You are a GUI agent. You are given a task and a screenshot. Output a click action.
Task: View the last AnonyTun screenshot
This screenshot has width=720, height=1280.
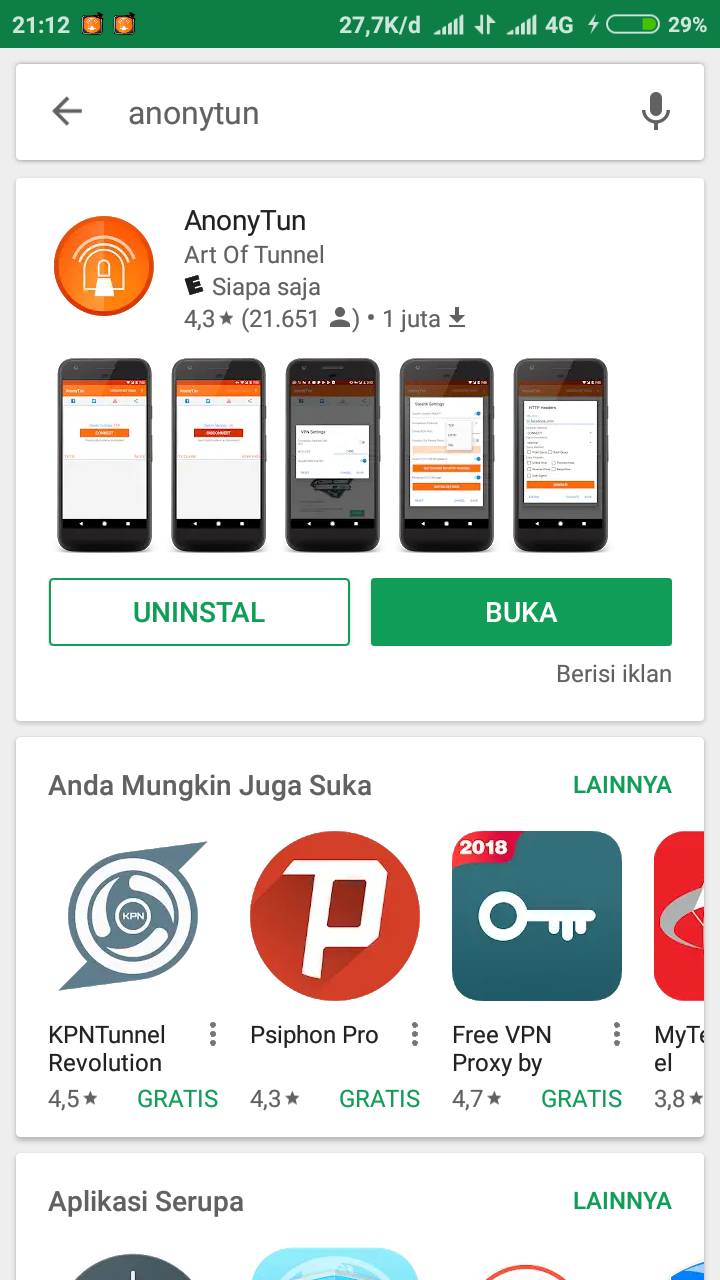point(560,455)
